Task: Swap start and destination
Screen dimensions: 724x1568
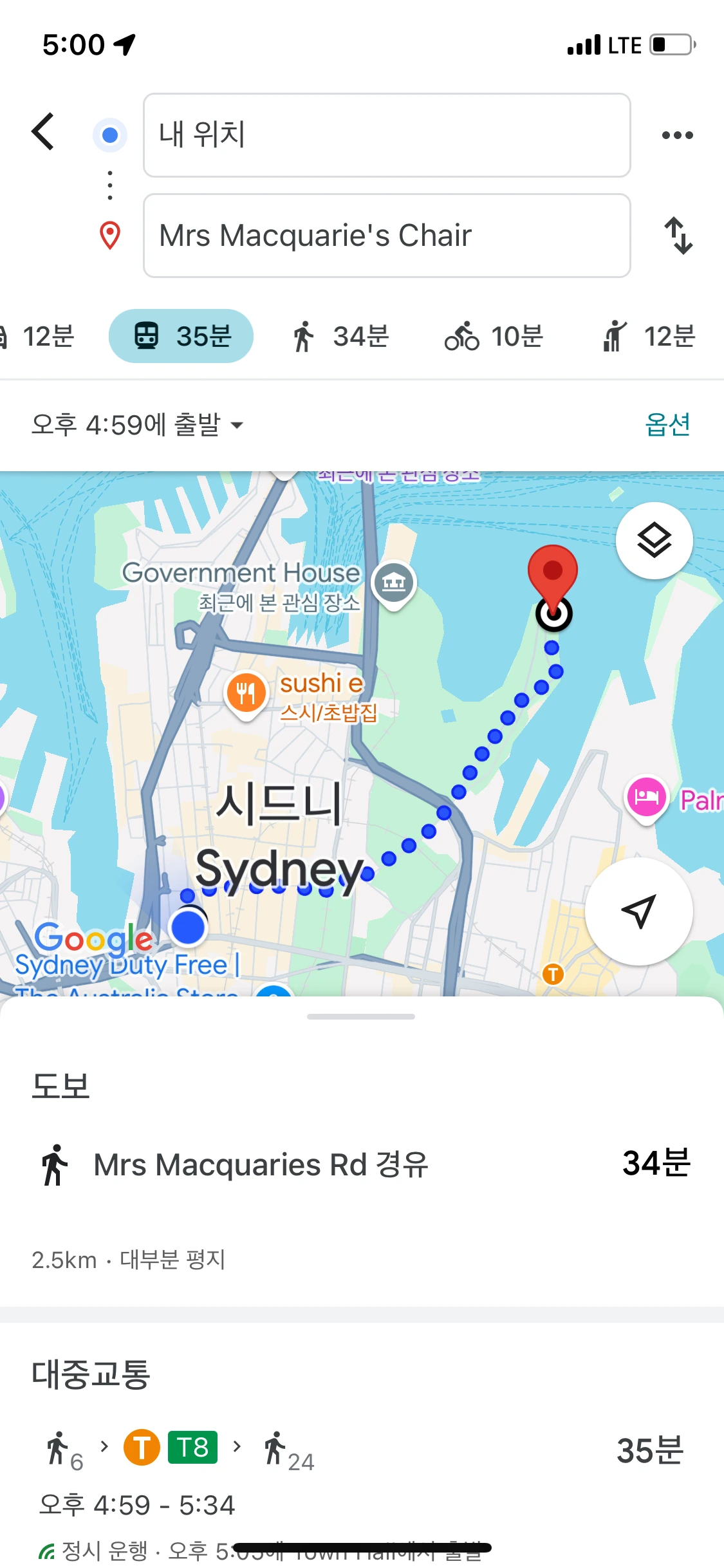Action: pos(678,236)
